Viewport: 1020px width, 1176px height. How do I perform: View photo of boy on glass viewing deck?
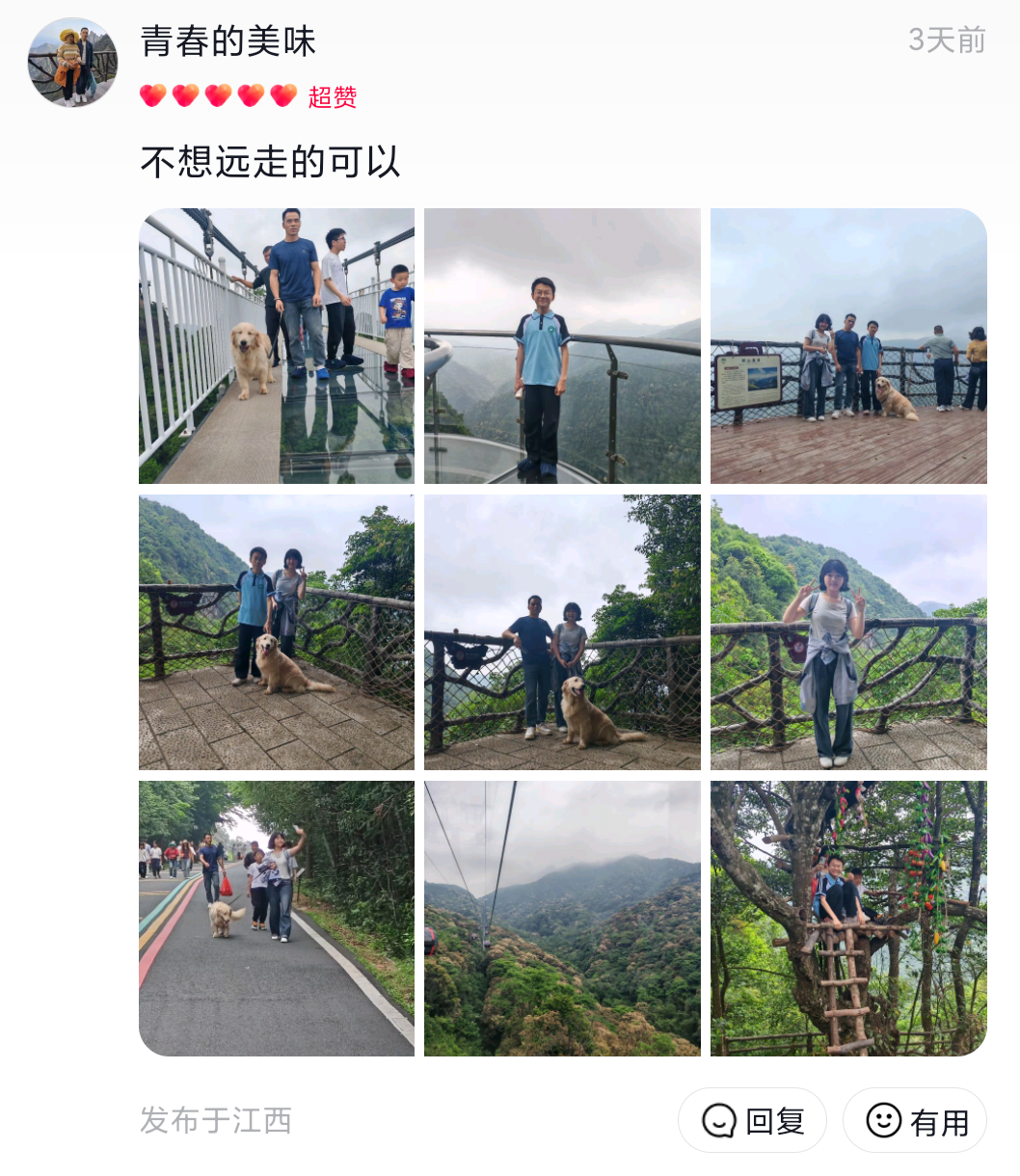pos(562,346)
